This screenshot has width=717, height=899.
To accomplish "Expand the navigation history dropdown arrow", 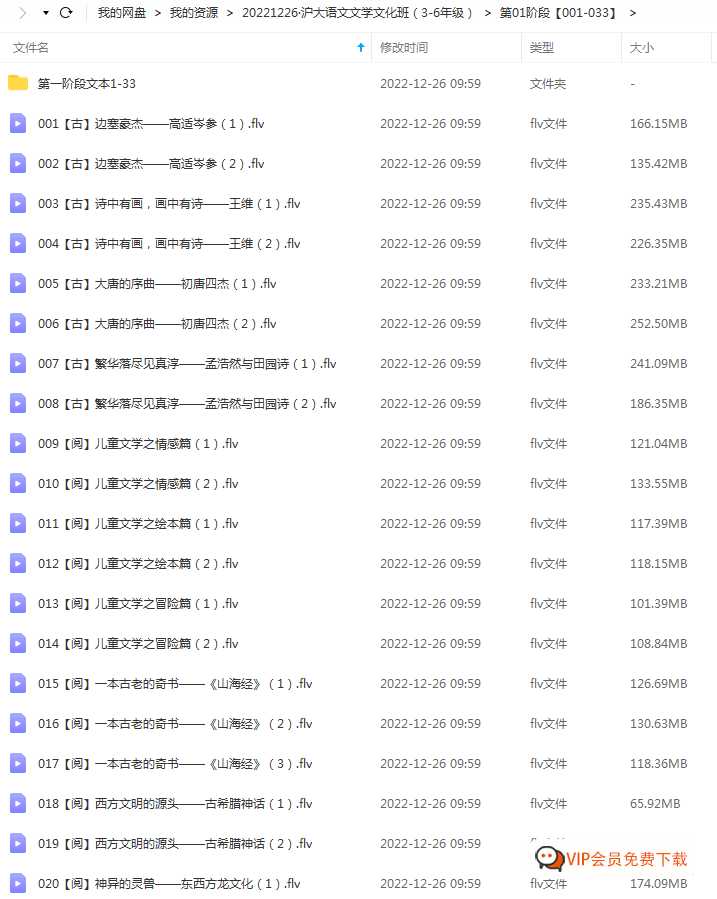I will [46, 13].
